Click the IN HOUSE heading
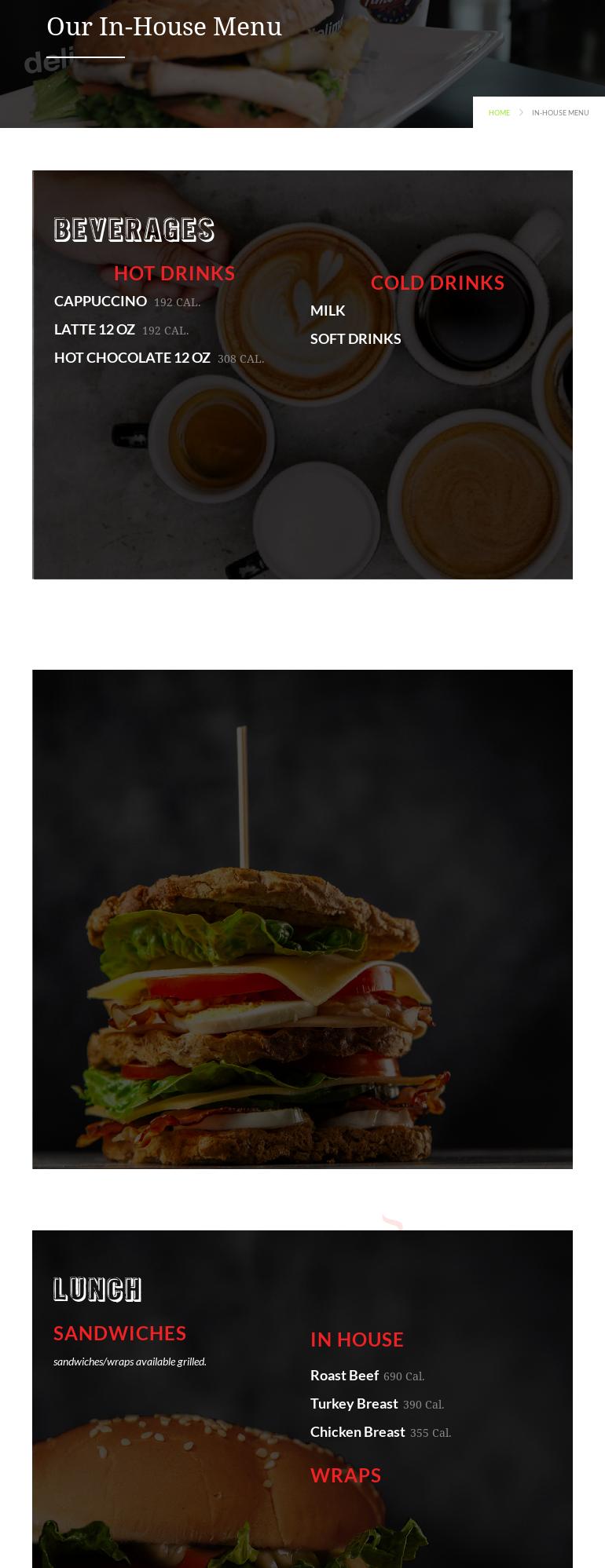Viewport: 605px width, 1568px height. [357, 1340]
